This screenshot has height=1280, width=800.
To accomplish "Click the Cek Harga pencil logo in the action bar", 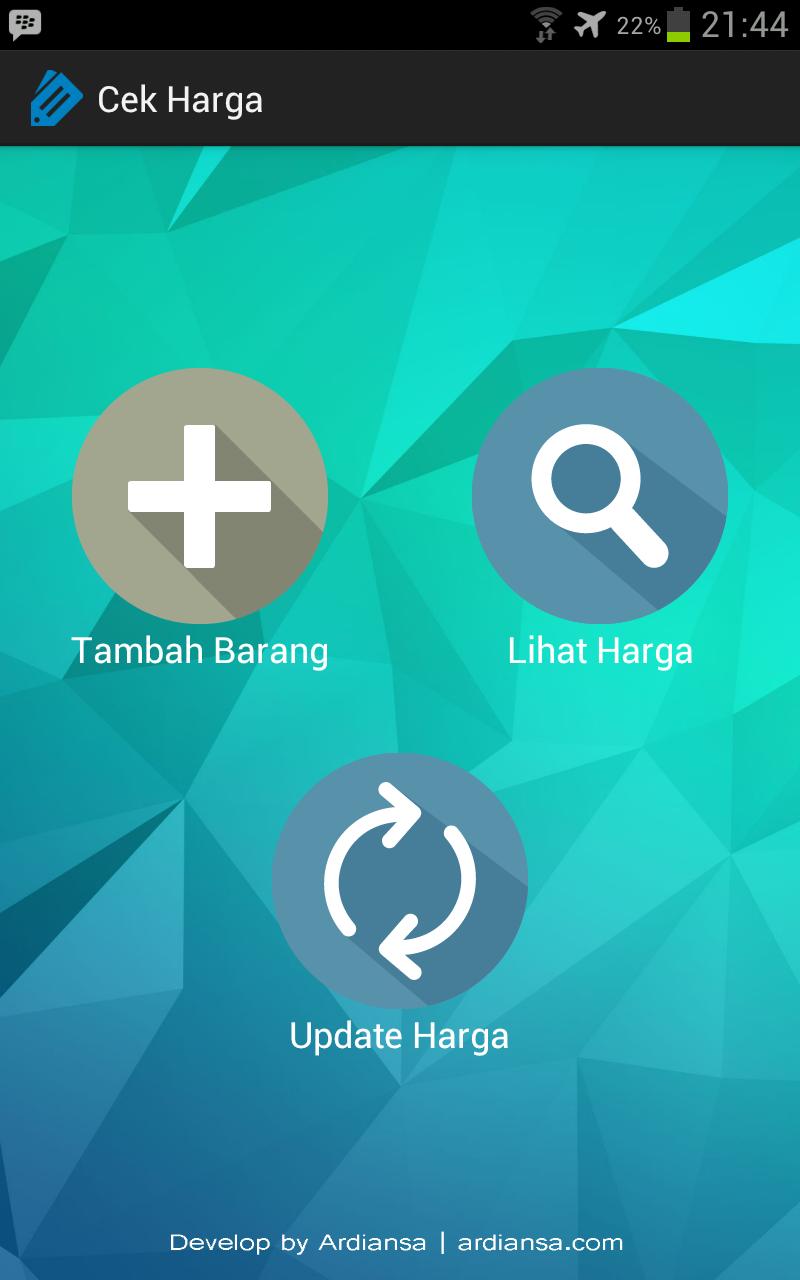I will (x=56, y=97).
